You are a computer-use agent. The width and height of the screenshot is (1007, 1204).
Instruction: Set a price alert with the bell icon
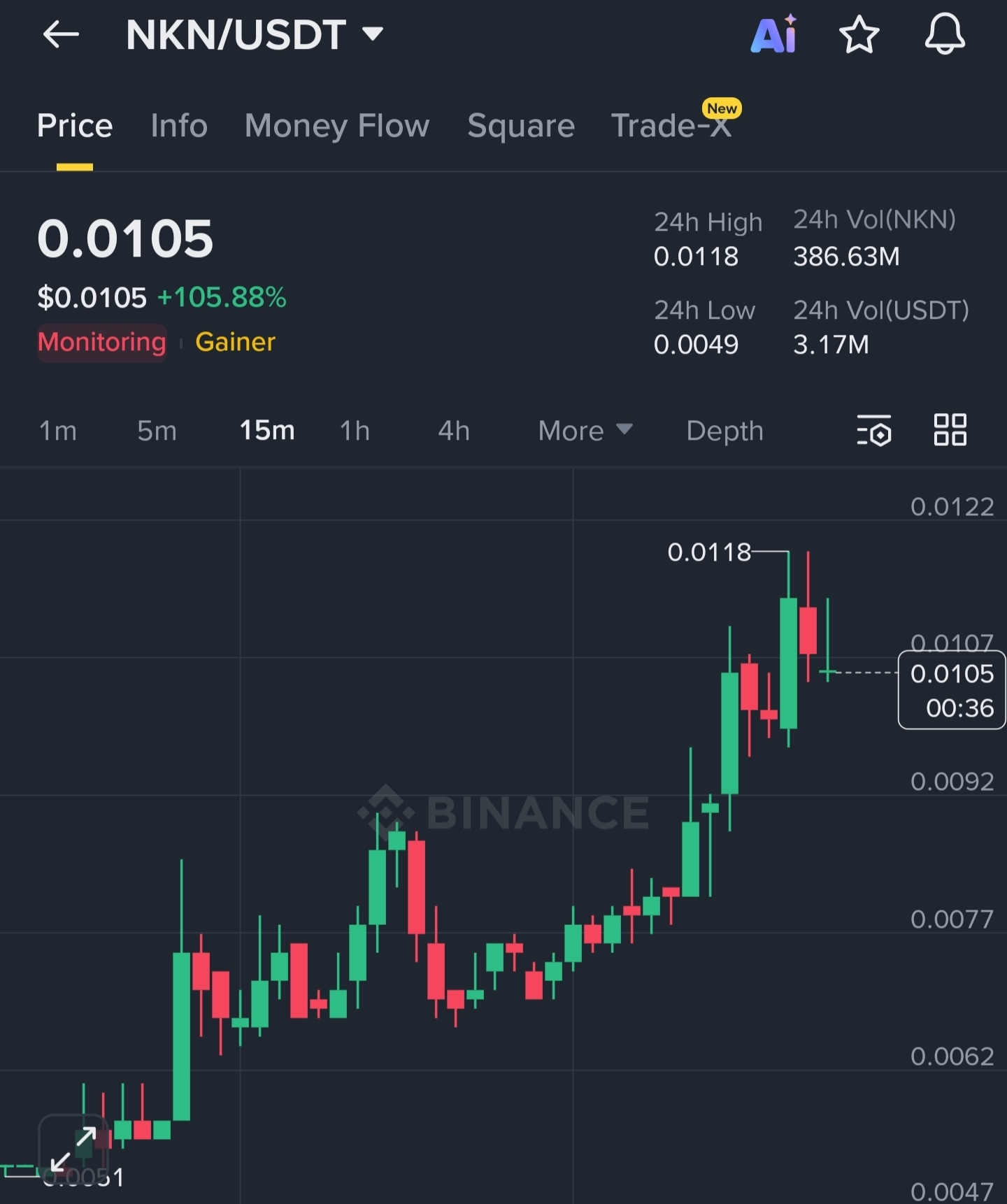(945, 34)
